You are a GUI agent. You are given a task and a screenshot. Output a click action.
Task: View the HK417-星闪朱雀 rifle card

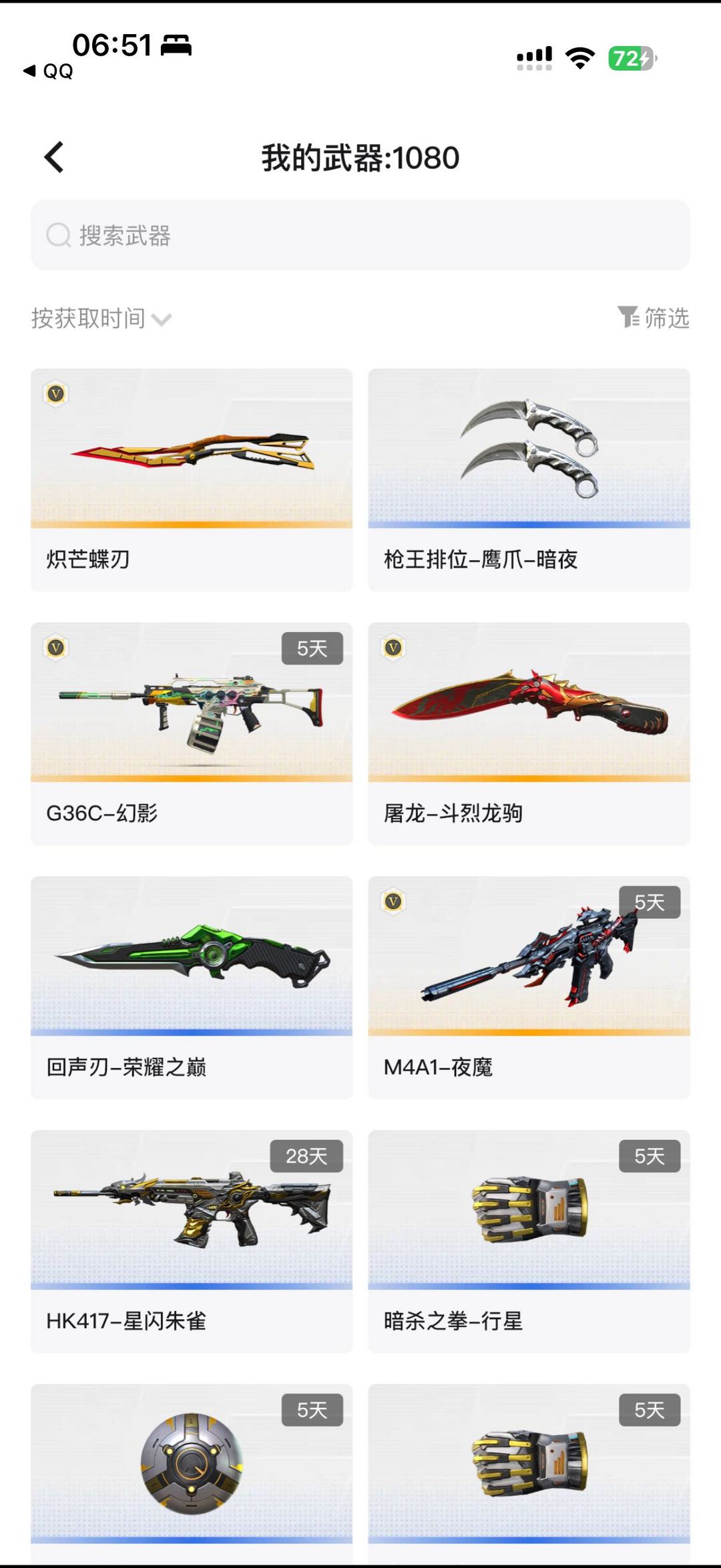click(192, 1241)
